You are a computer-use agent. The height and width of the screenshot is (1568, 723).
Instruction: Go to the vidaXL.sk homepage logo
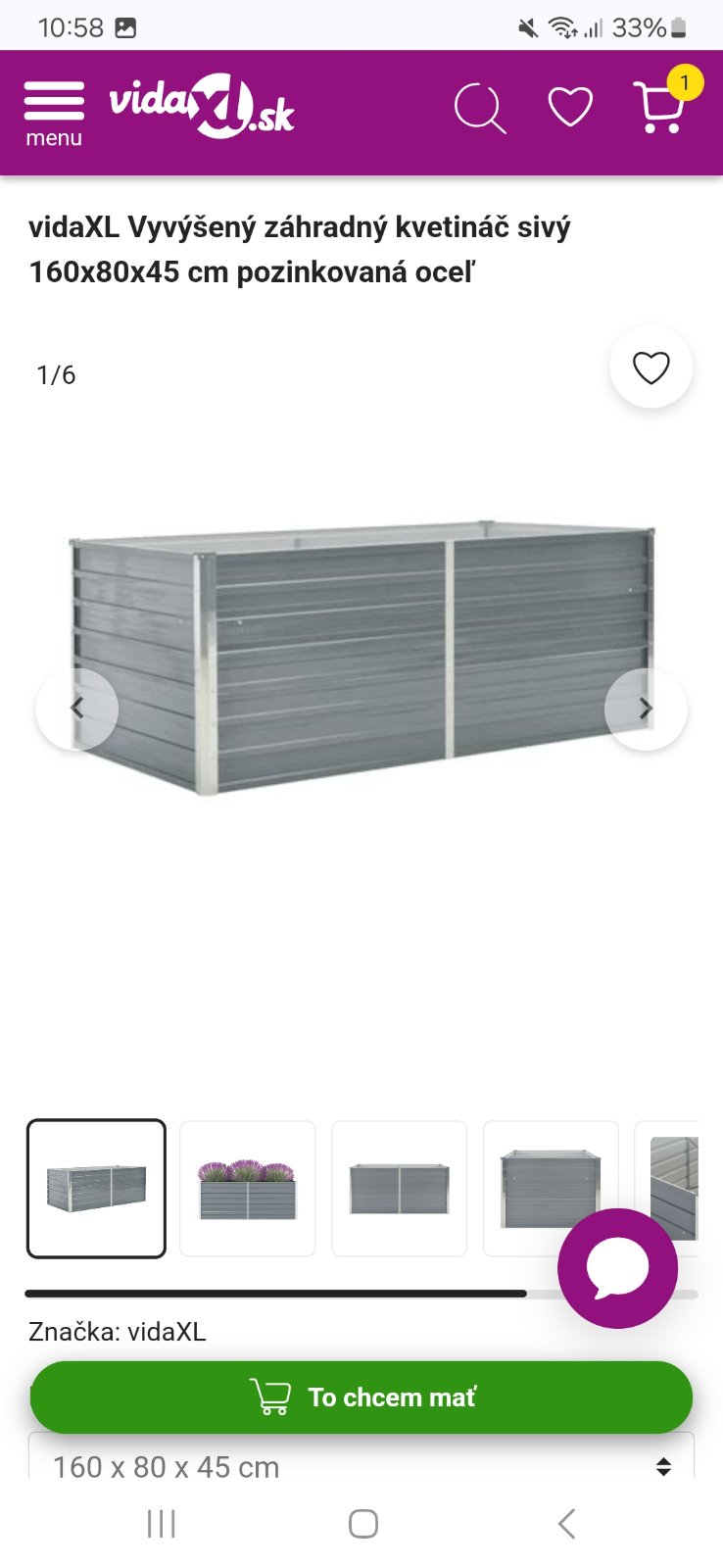pyautogui.click(x=202, y=106)
